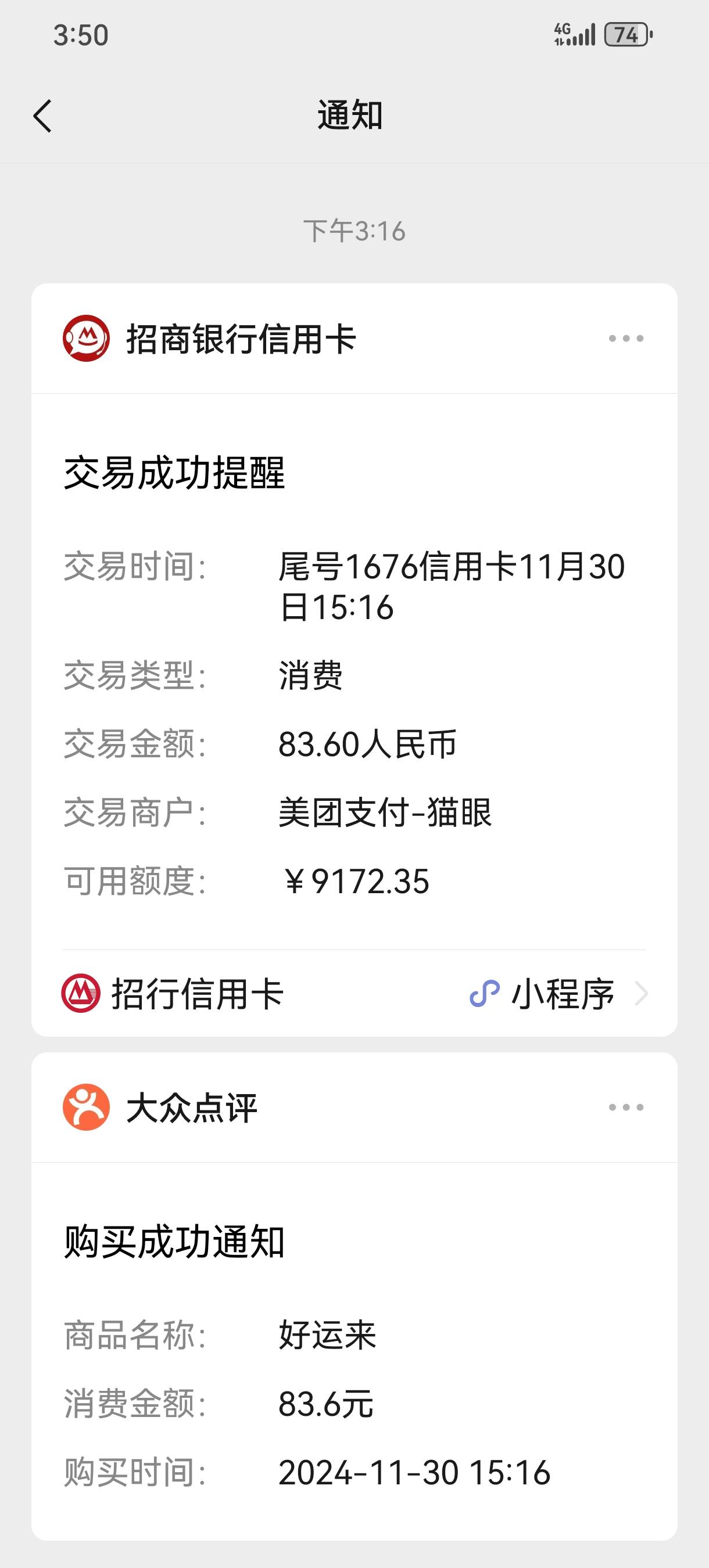Open more options for 招商银行信用卡 notification
This screenshot has height=1568, width=709.
click(x=625, y=339)
